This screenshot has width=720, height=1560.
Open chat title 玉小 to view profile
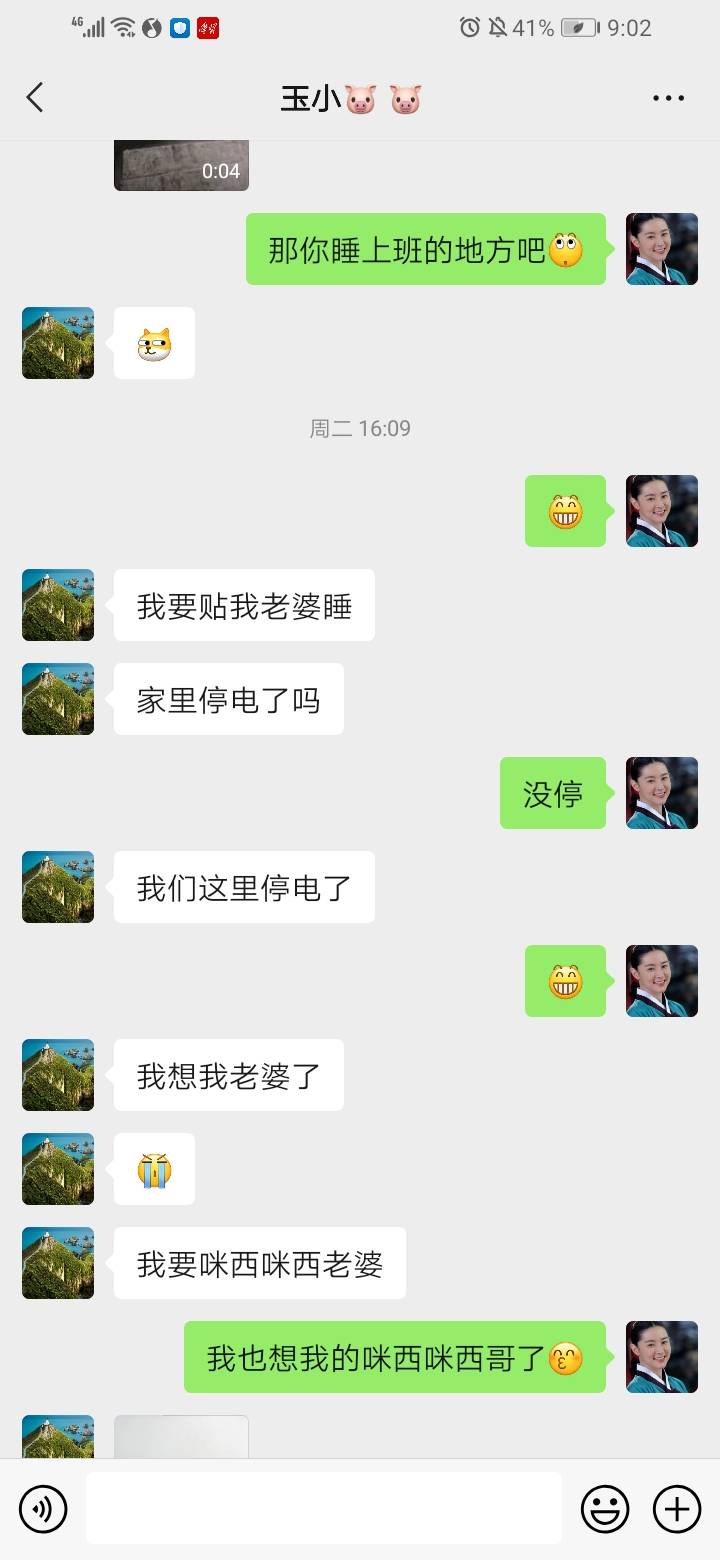point(360,97)
